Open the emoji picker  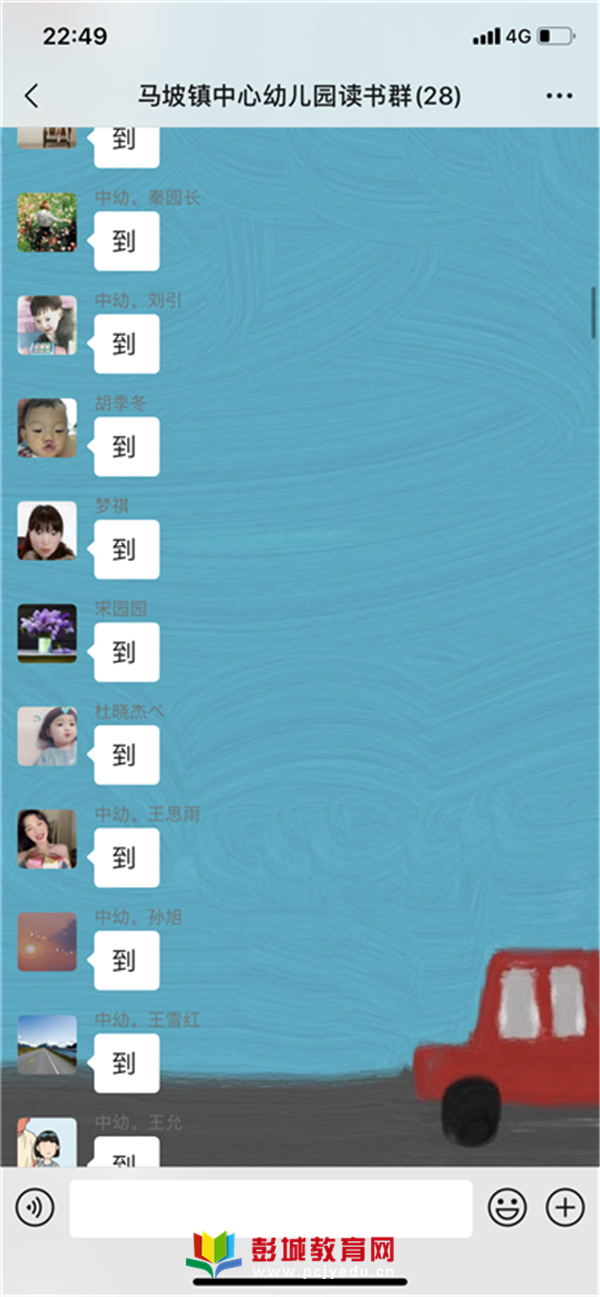[x=507, y=1208]
